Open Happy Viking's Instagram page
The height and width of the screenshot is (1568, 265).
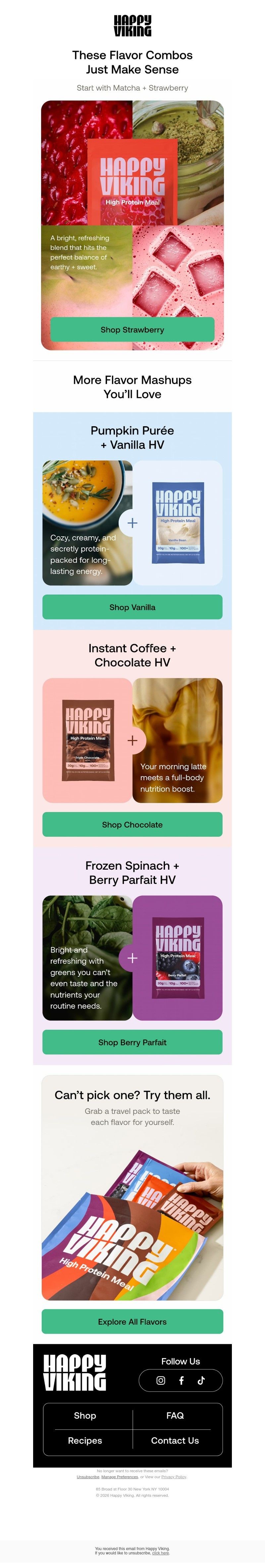pyautogui.click(x=160, y=1380)
